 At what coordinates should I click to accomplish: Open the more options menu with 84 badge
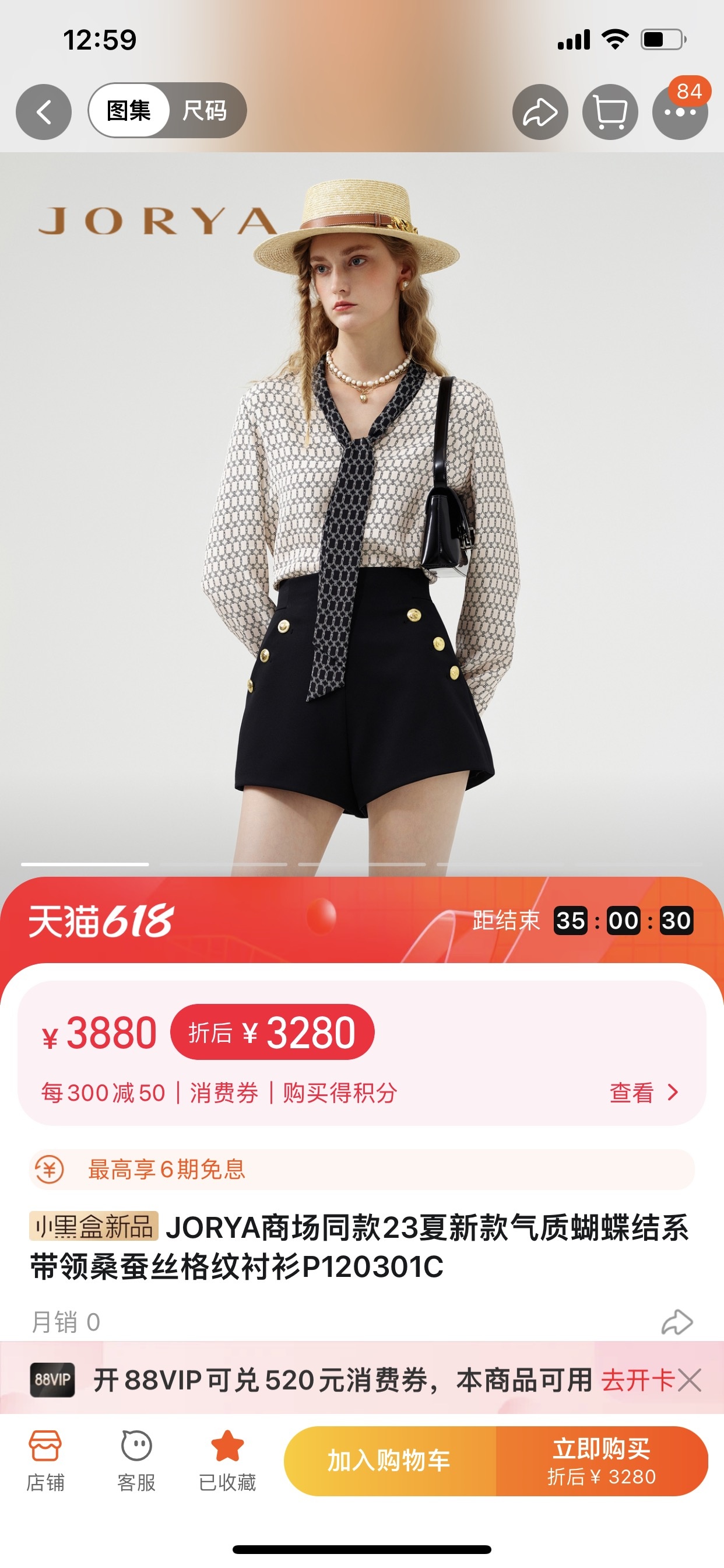click(680, 112)
